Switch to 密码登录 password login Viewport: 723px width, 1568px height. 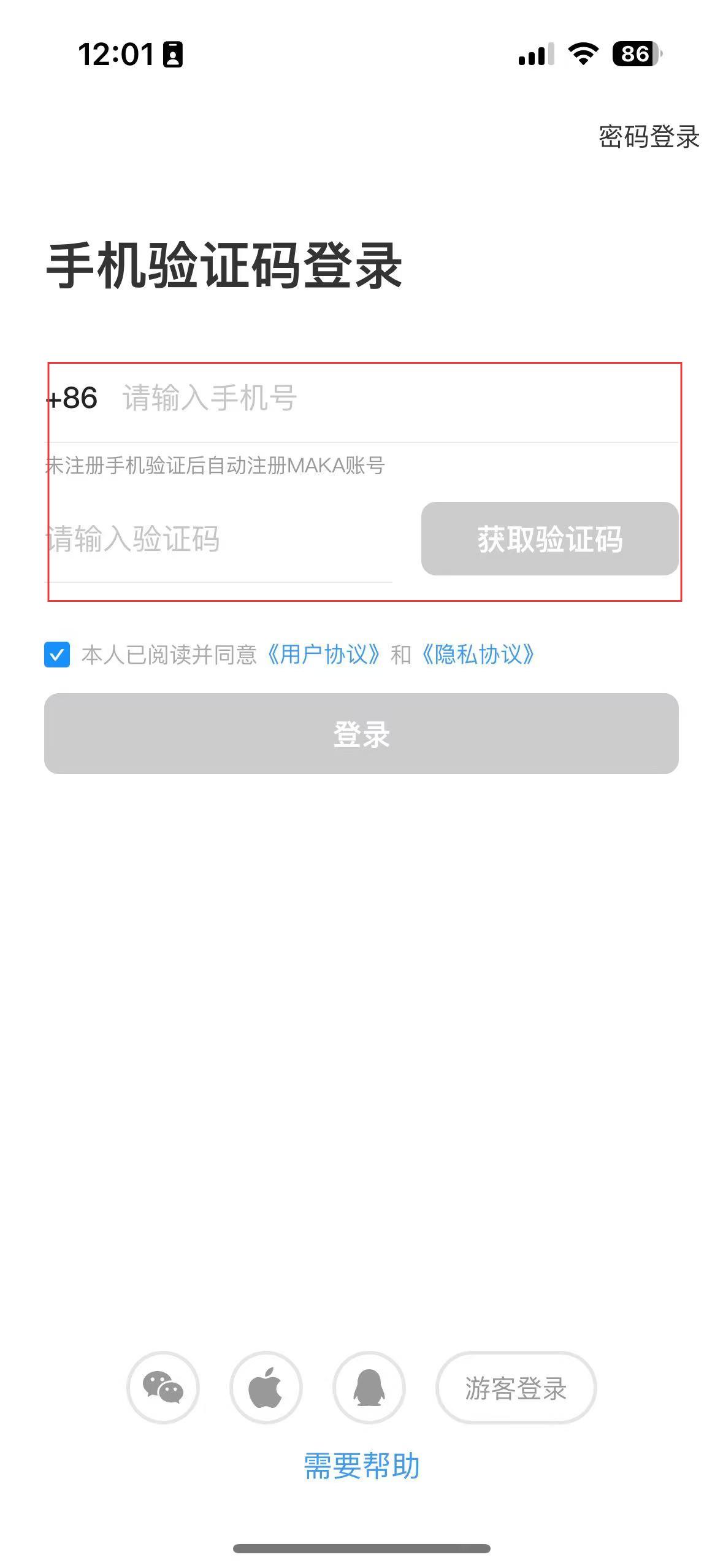click(649, 136)
